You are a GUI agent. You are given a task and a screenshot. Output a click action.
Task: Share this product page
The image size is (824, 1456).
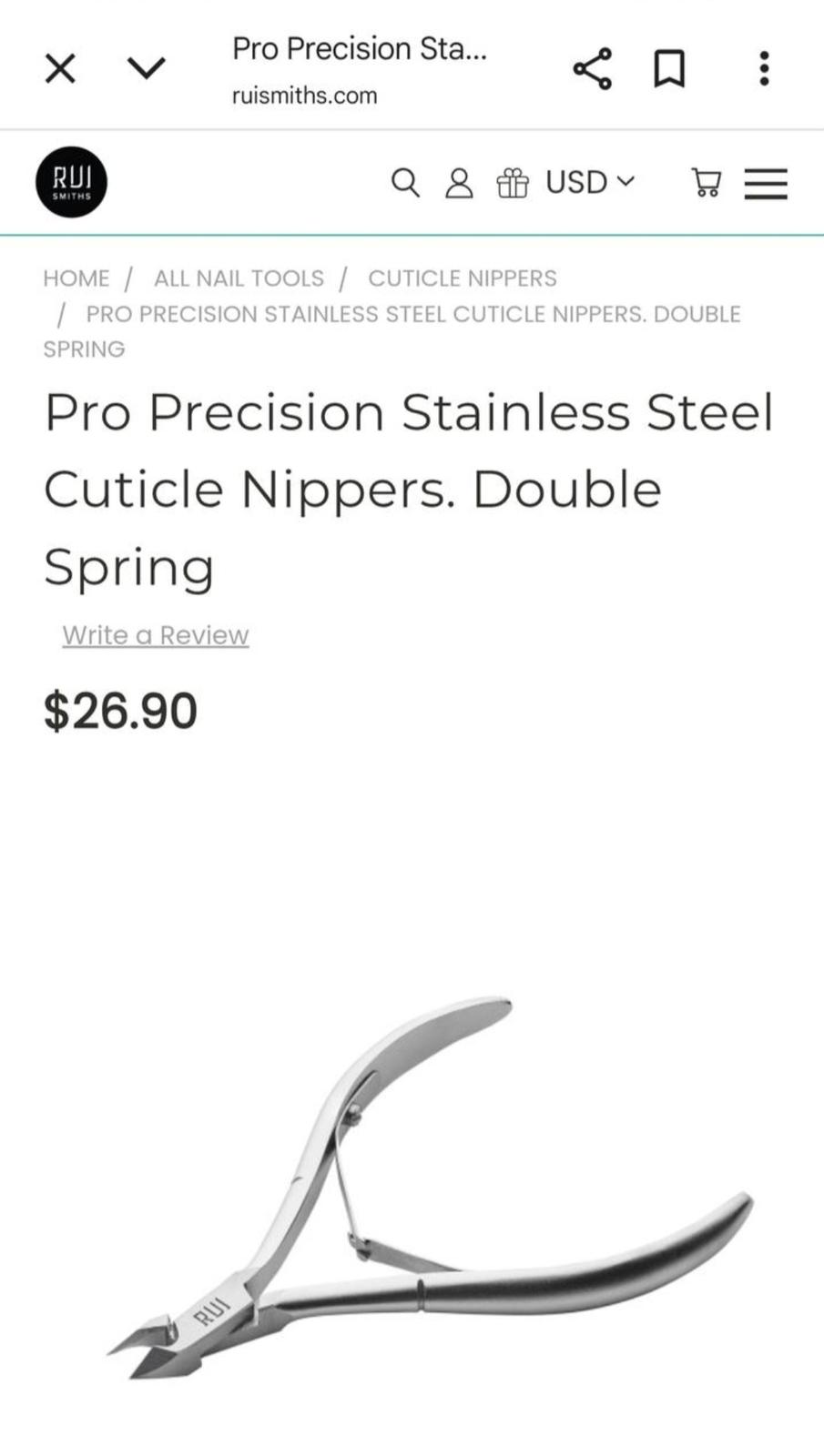tap(592, 69)
